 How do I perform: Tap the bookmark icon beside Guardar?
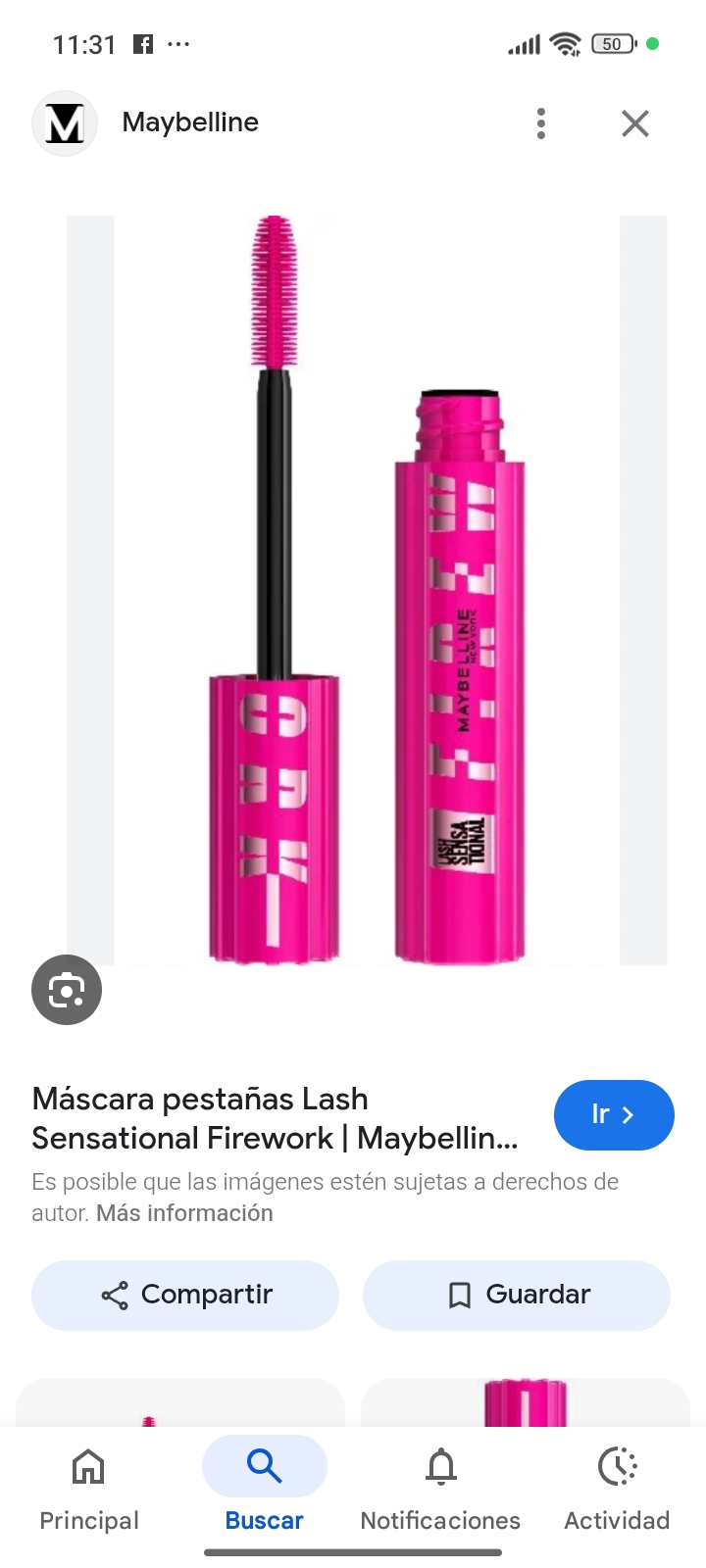click(x=458, y=1295)
